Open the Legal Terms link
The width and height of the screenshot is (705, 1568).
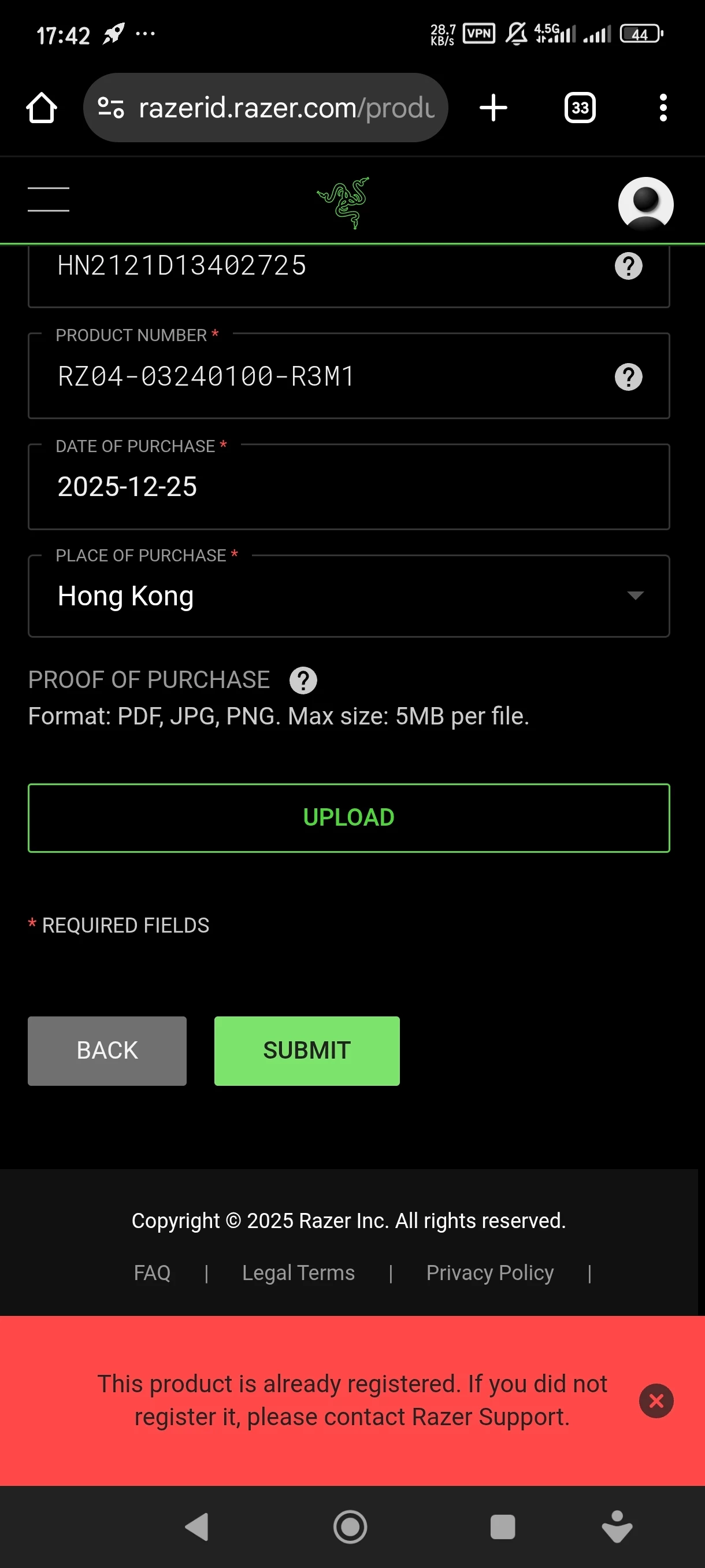[x=298, y=1273]
